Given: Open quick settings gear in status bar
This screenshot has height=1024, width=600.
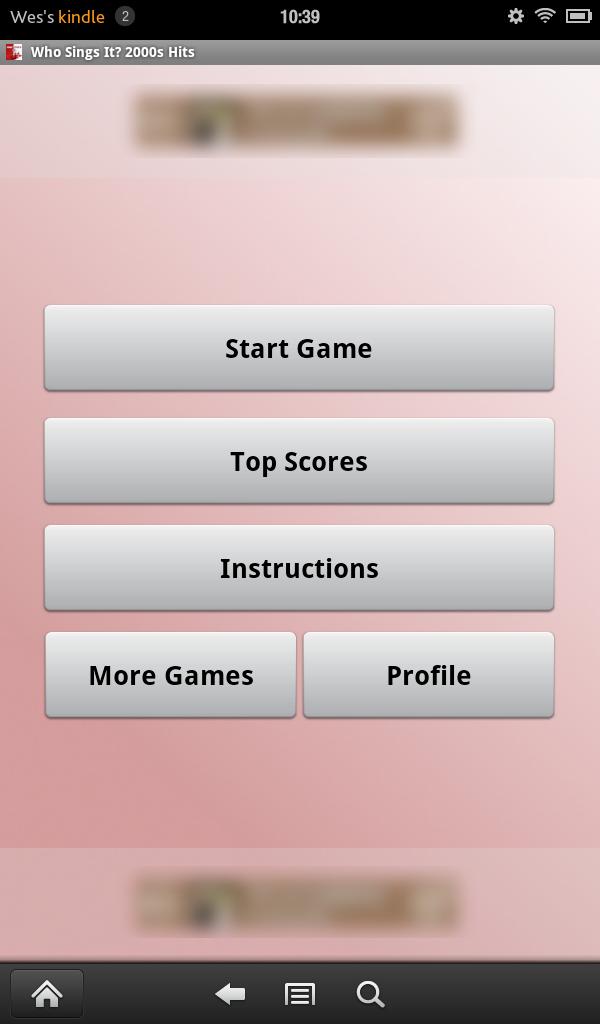Looking at the screenshot, I should 516,16.
